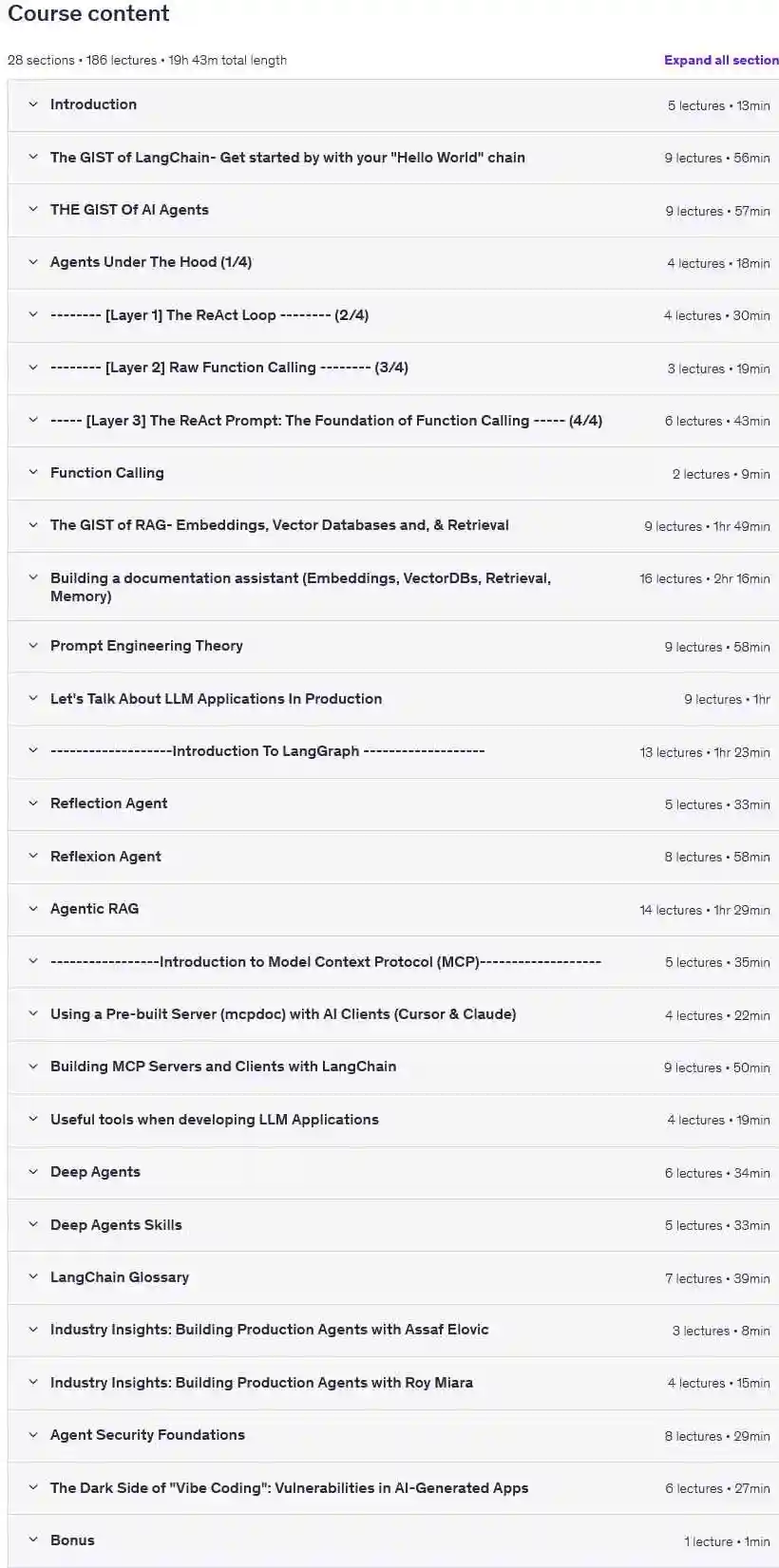This screenshot has width=779, height=1568.
Task: Expand Prompt Engineering Theory section
Action: point(393,647)
